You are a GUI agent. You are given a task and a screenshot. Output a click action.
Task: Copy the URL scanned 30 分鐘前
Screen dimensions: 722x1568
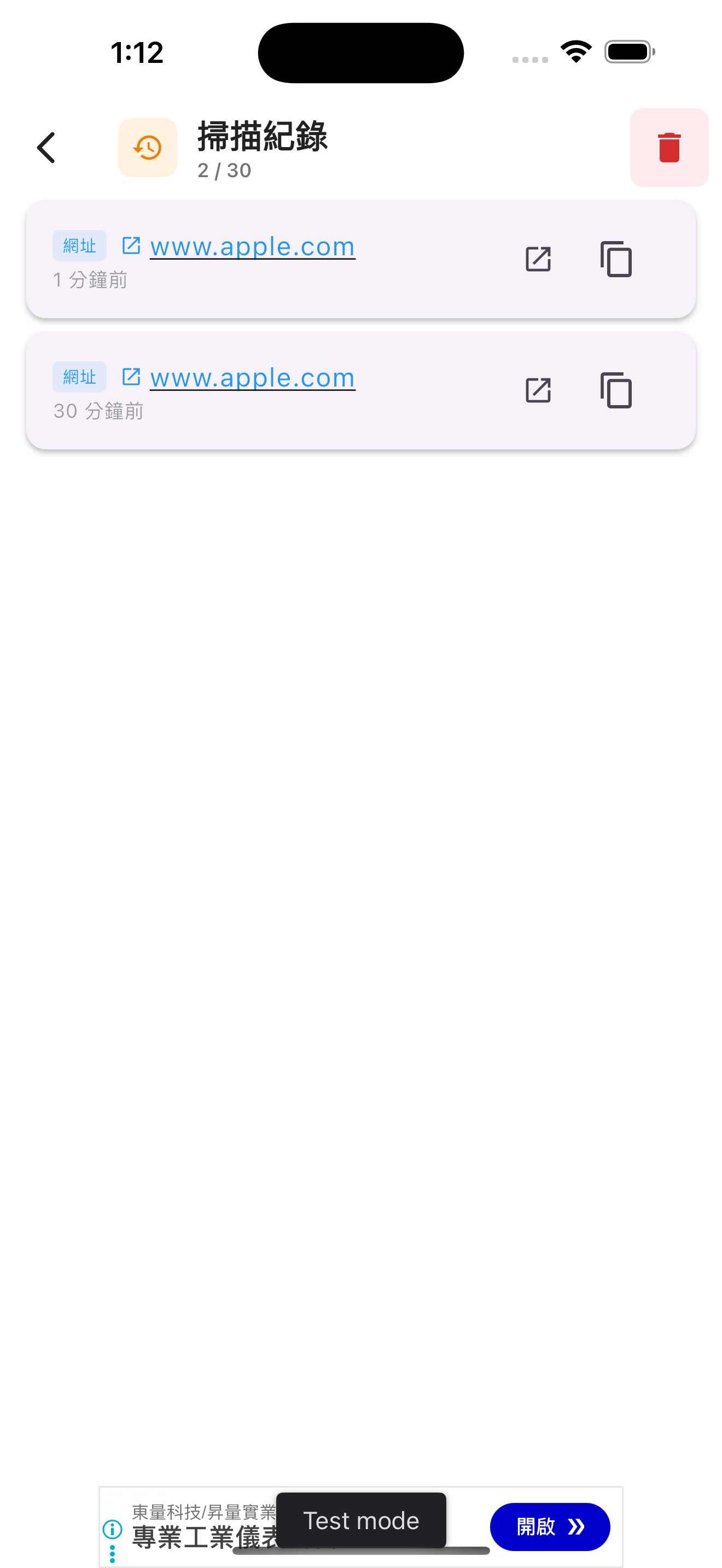[x=615, y=391]
